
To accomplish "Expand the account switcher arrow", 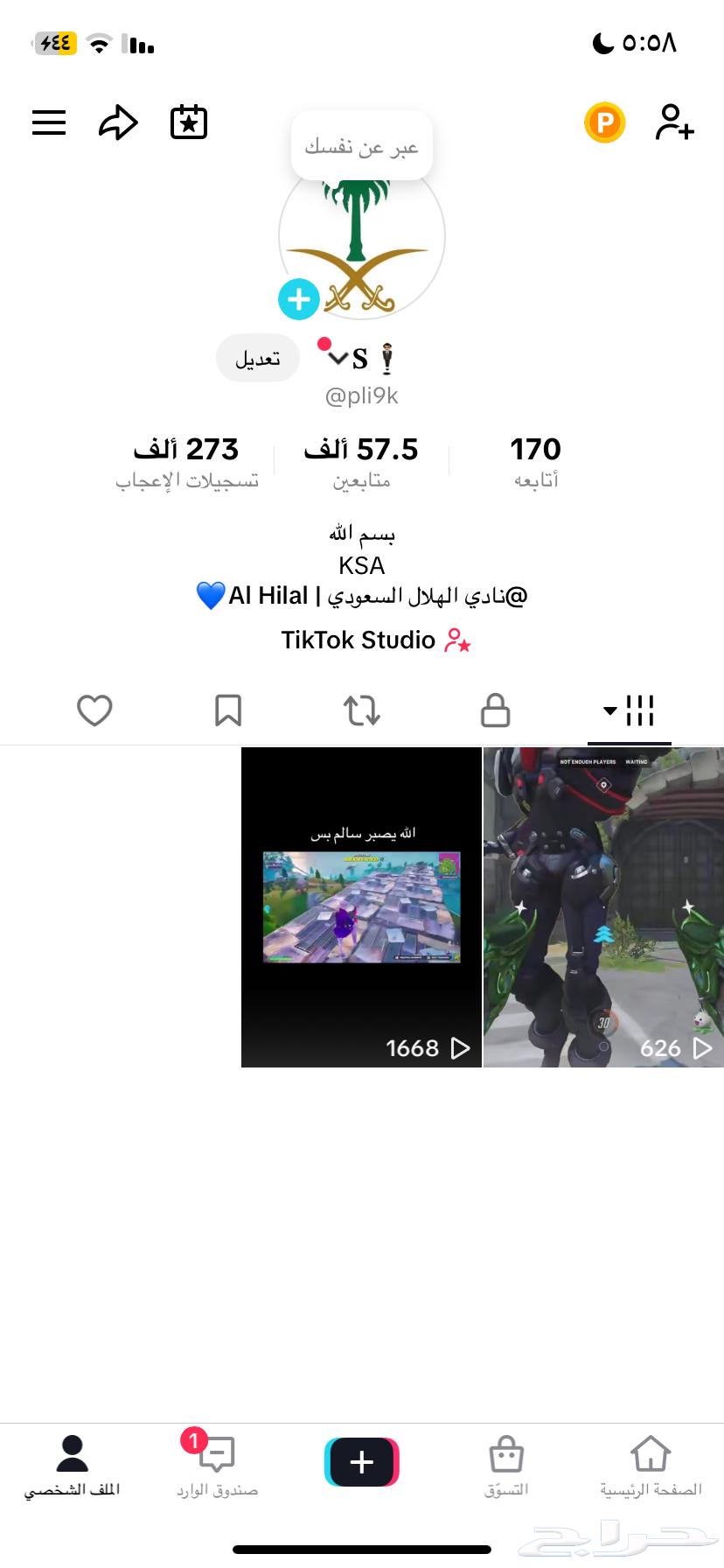I will (x=338, y=358).
